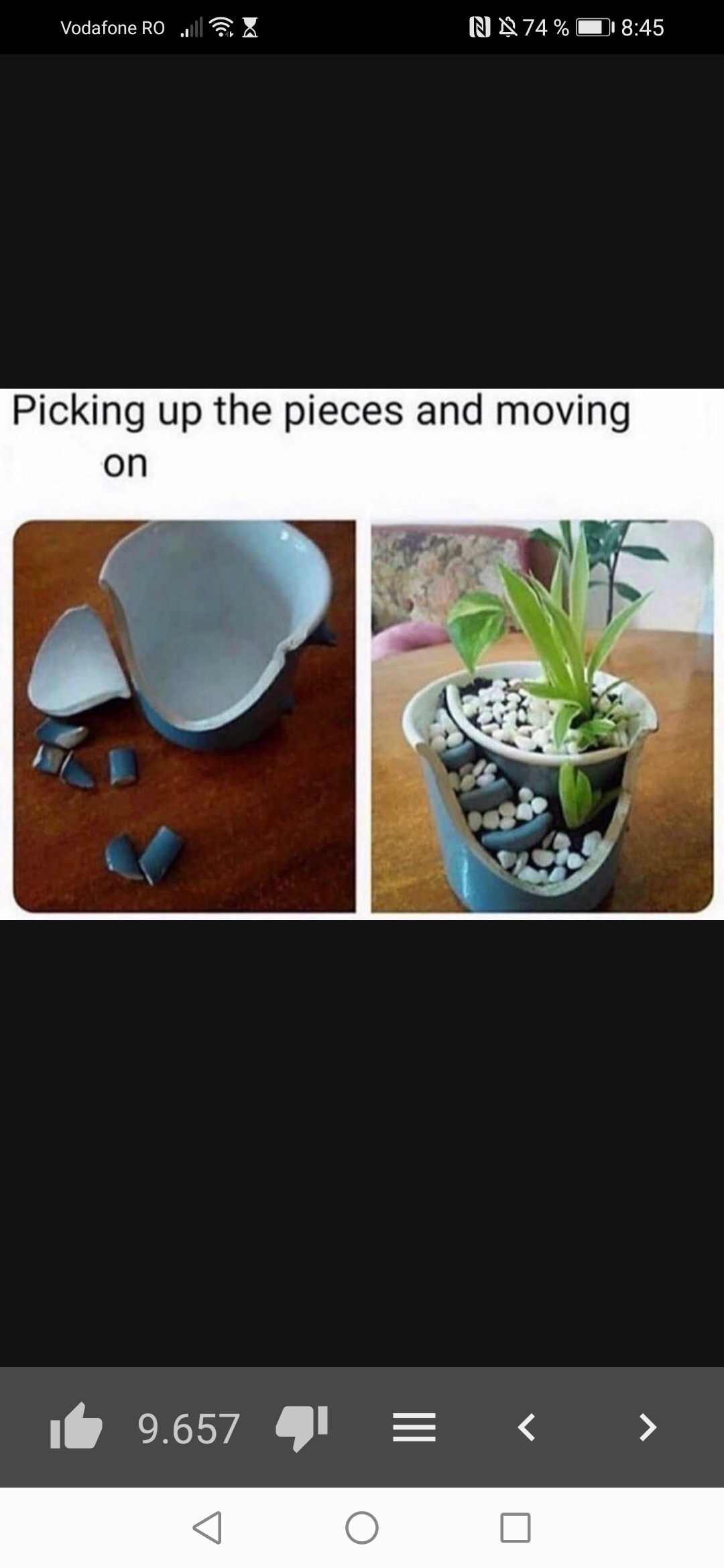Tap the meme image to view it

(x=362, y=654)
